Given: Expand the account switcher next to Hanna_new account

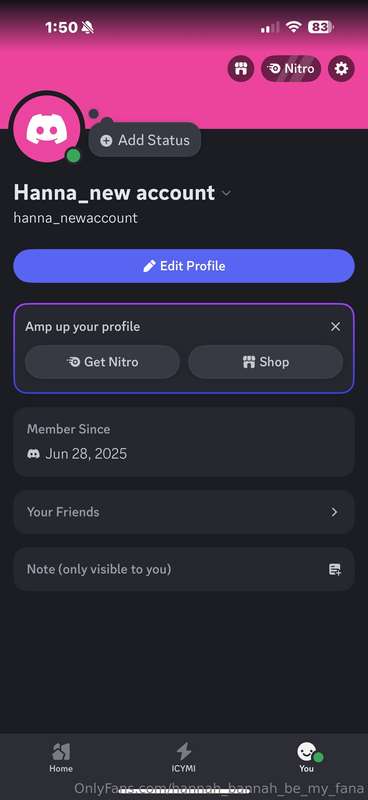Looking at the screenshot, I should click(x=226, y=194).
